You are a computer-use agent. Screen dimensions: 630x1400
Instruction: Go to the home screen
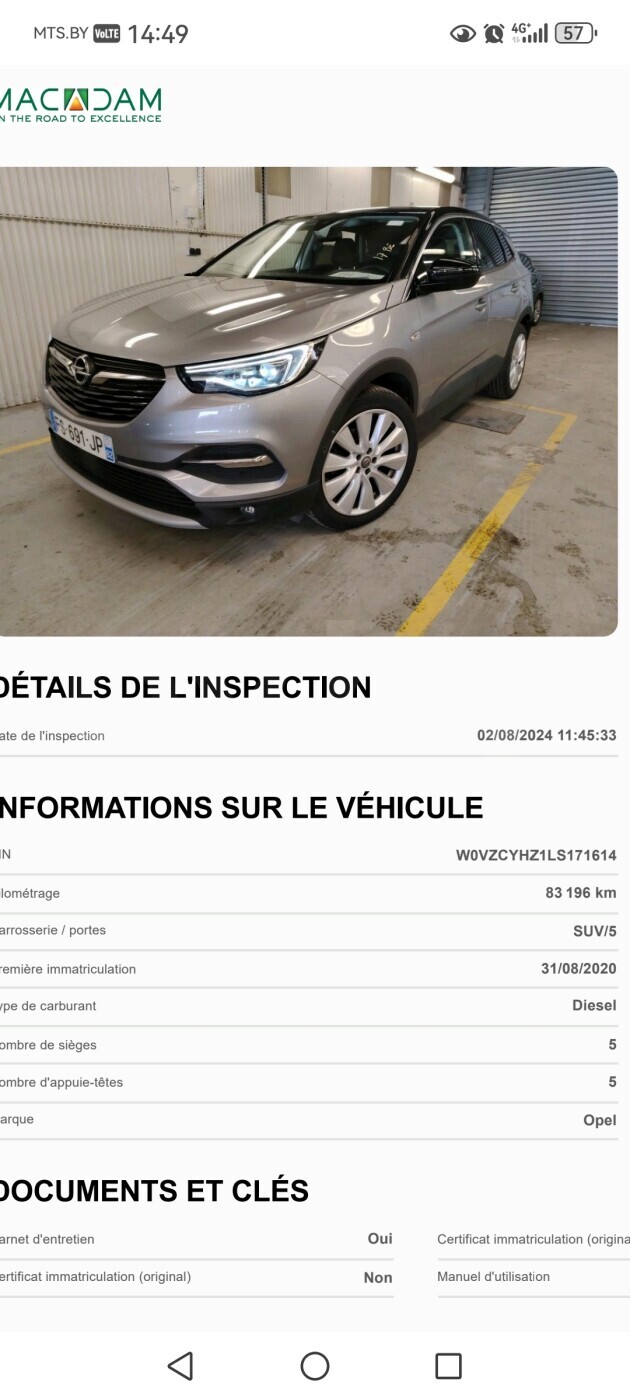point(315,1365)
